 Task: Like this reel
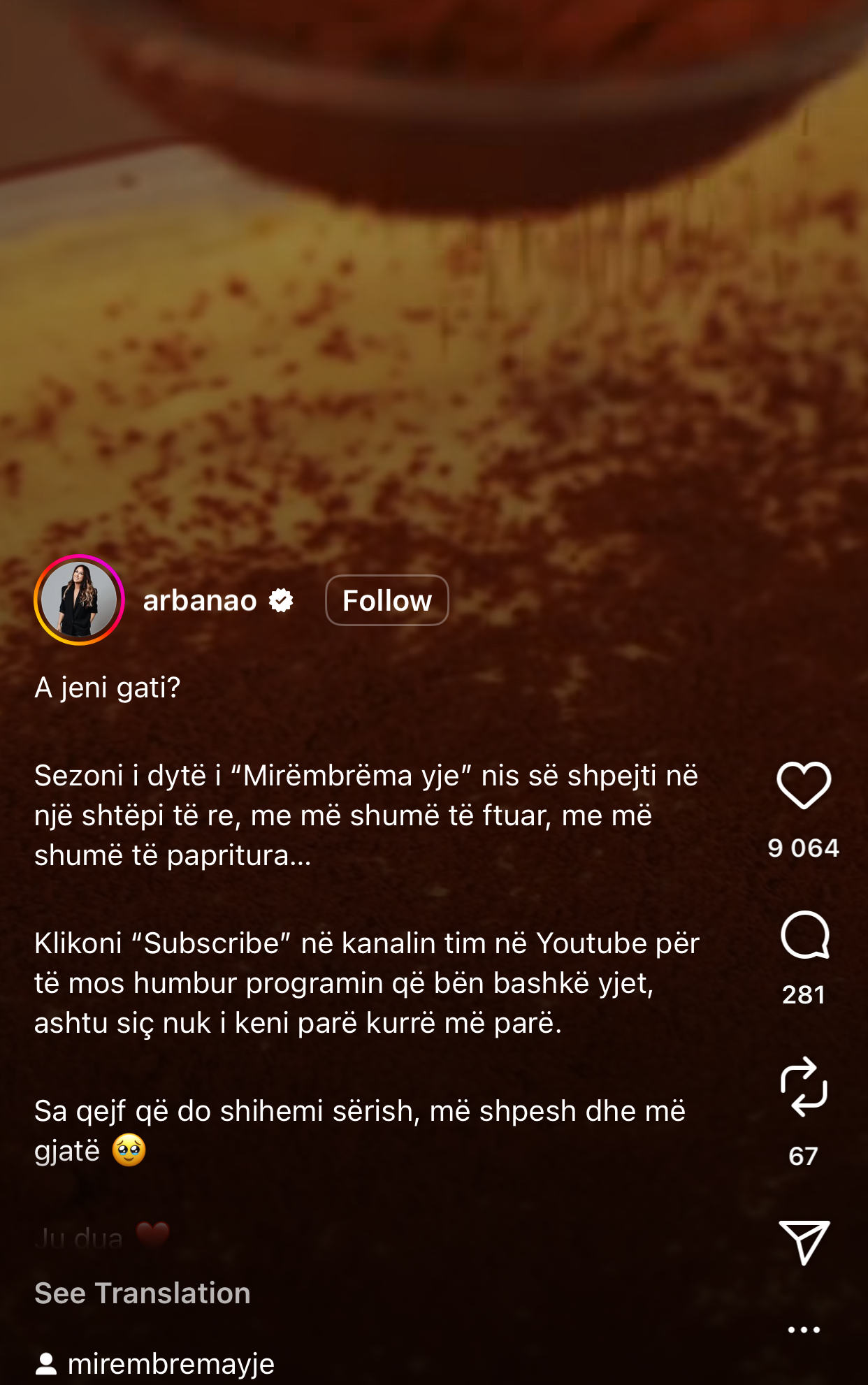(804, 785)
